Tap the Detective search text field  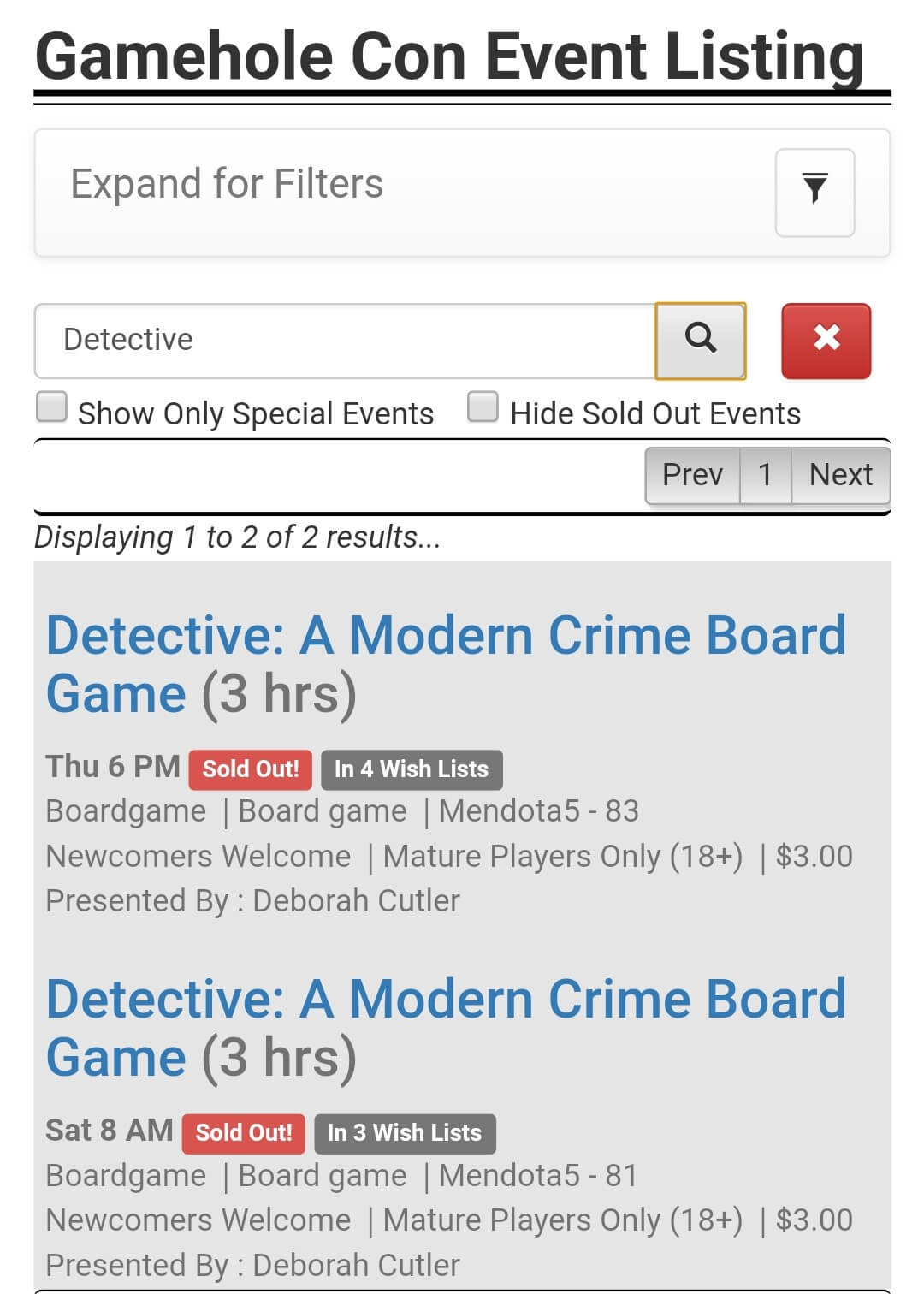click(344, 341)
